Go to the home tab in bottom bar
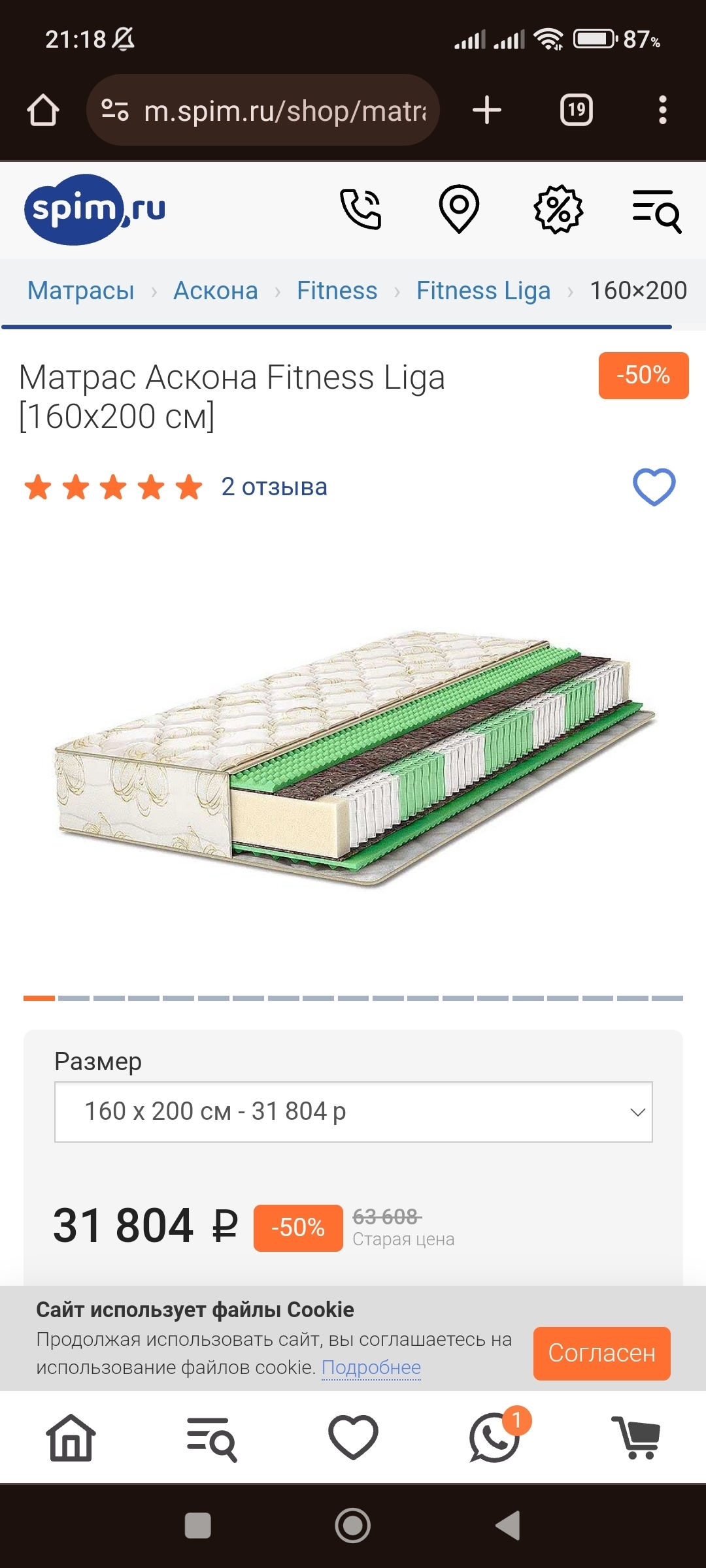Screen dimensions: 706x1568 [71, 1437]
